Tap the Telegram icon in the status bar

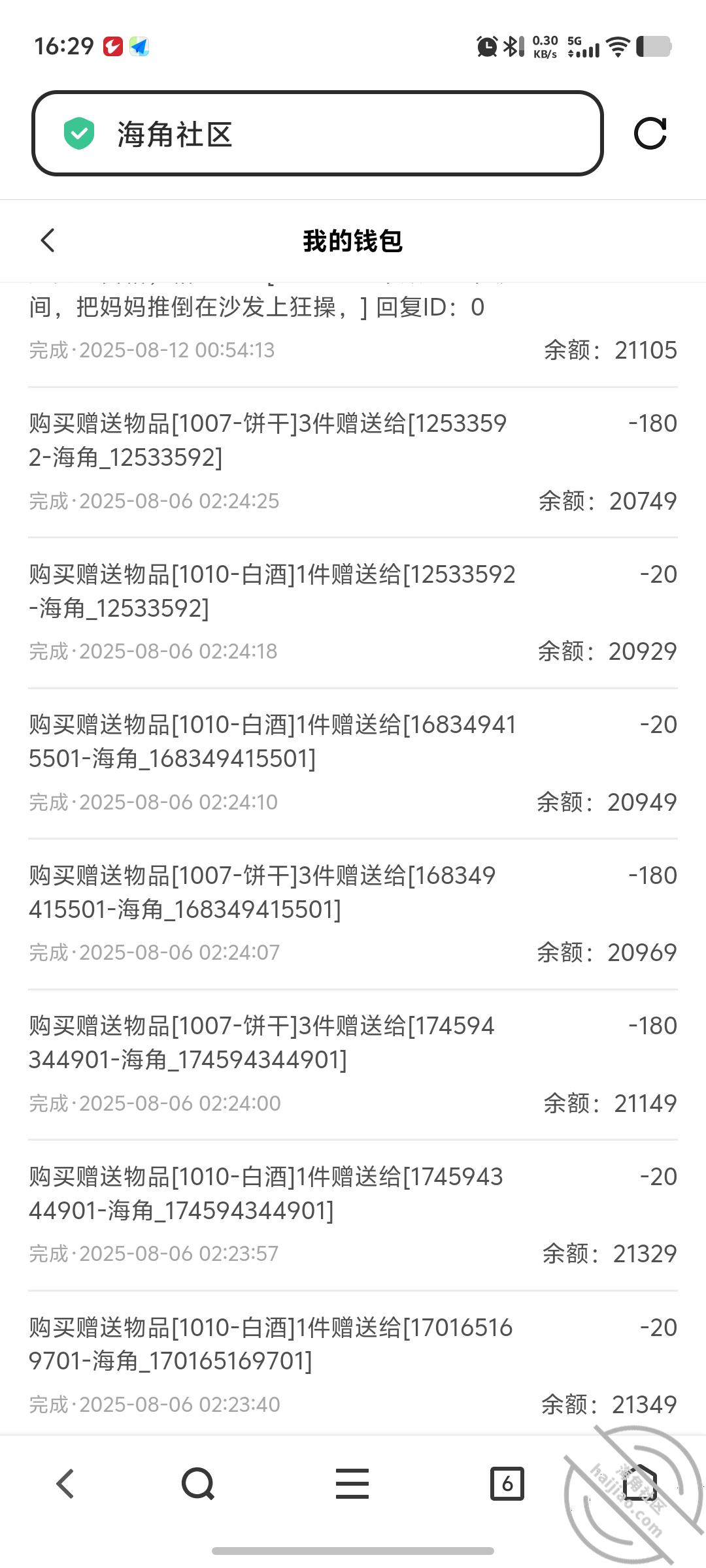[x=139, y=46]
